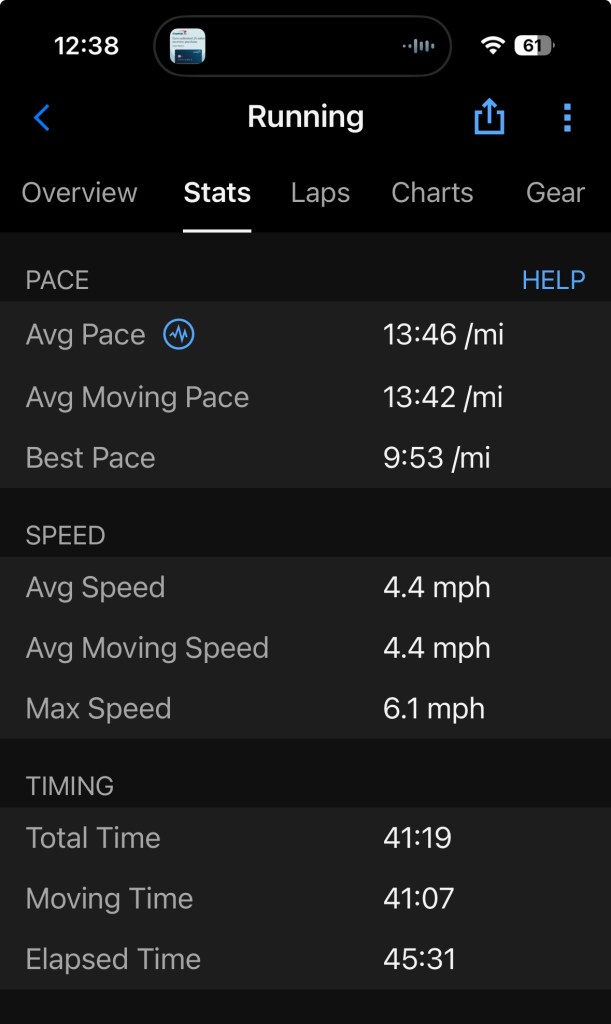Image resolution: width=611 pixels, height=1024 pixels.
Task: Open the Dynamic Island live activity
Action: click(302, 46)
